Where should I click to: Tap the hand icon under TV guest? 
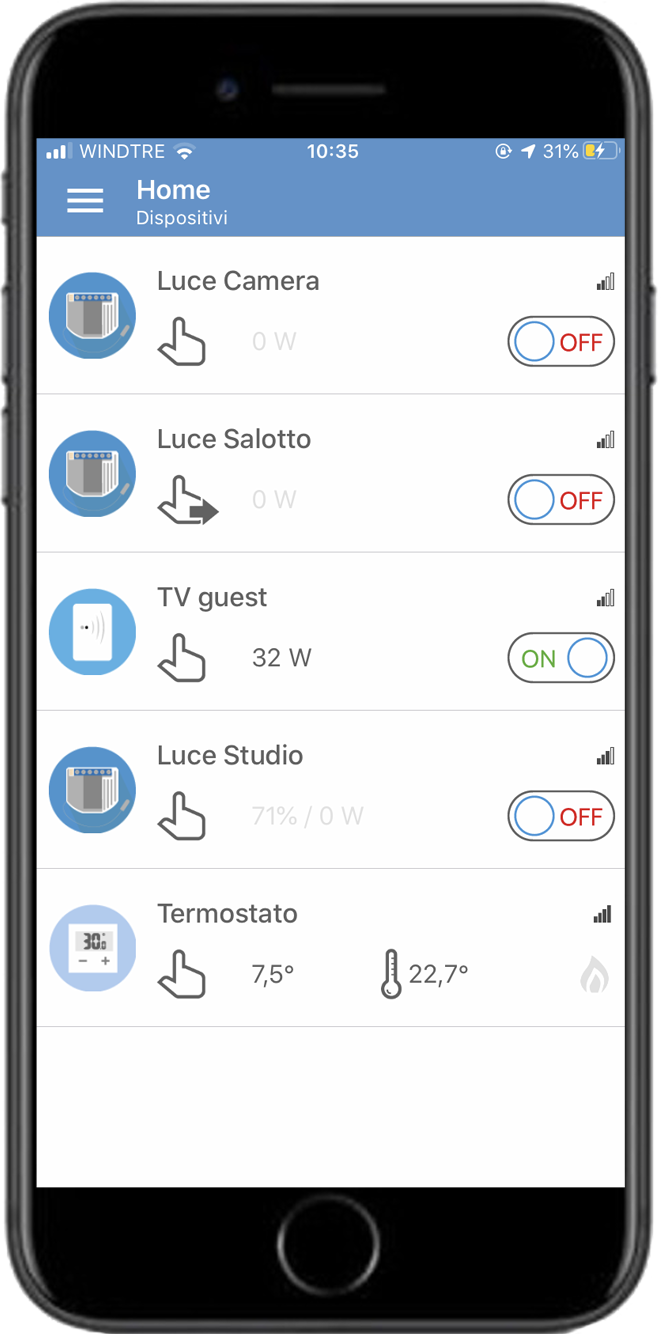coord(182,658)
